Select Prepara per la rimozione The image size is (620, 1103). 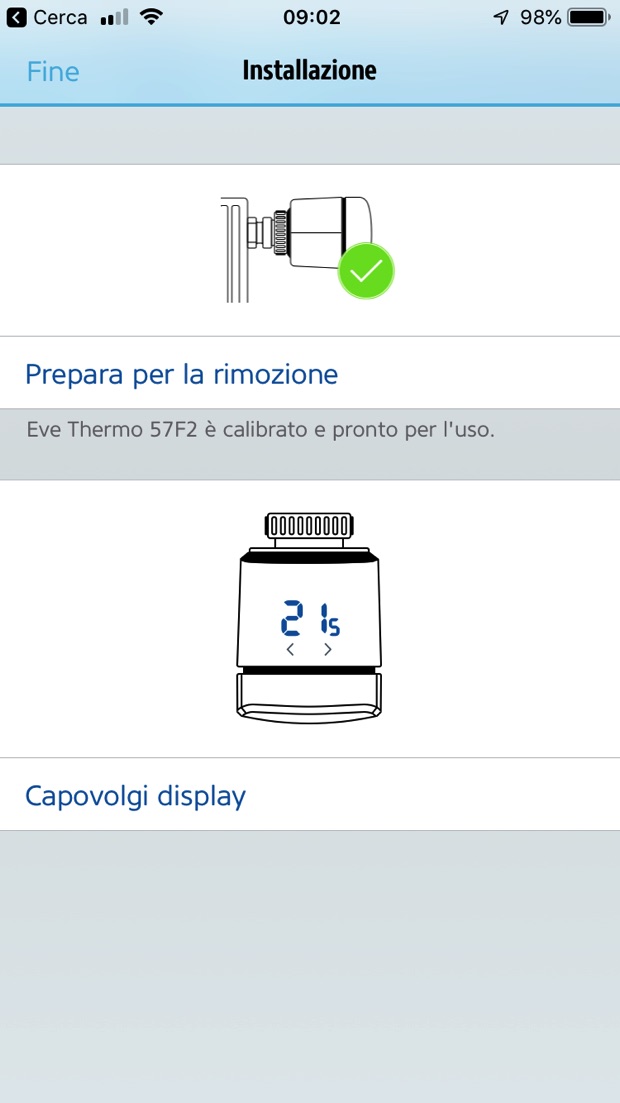[181, 374]
